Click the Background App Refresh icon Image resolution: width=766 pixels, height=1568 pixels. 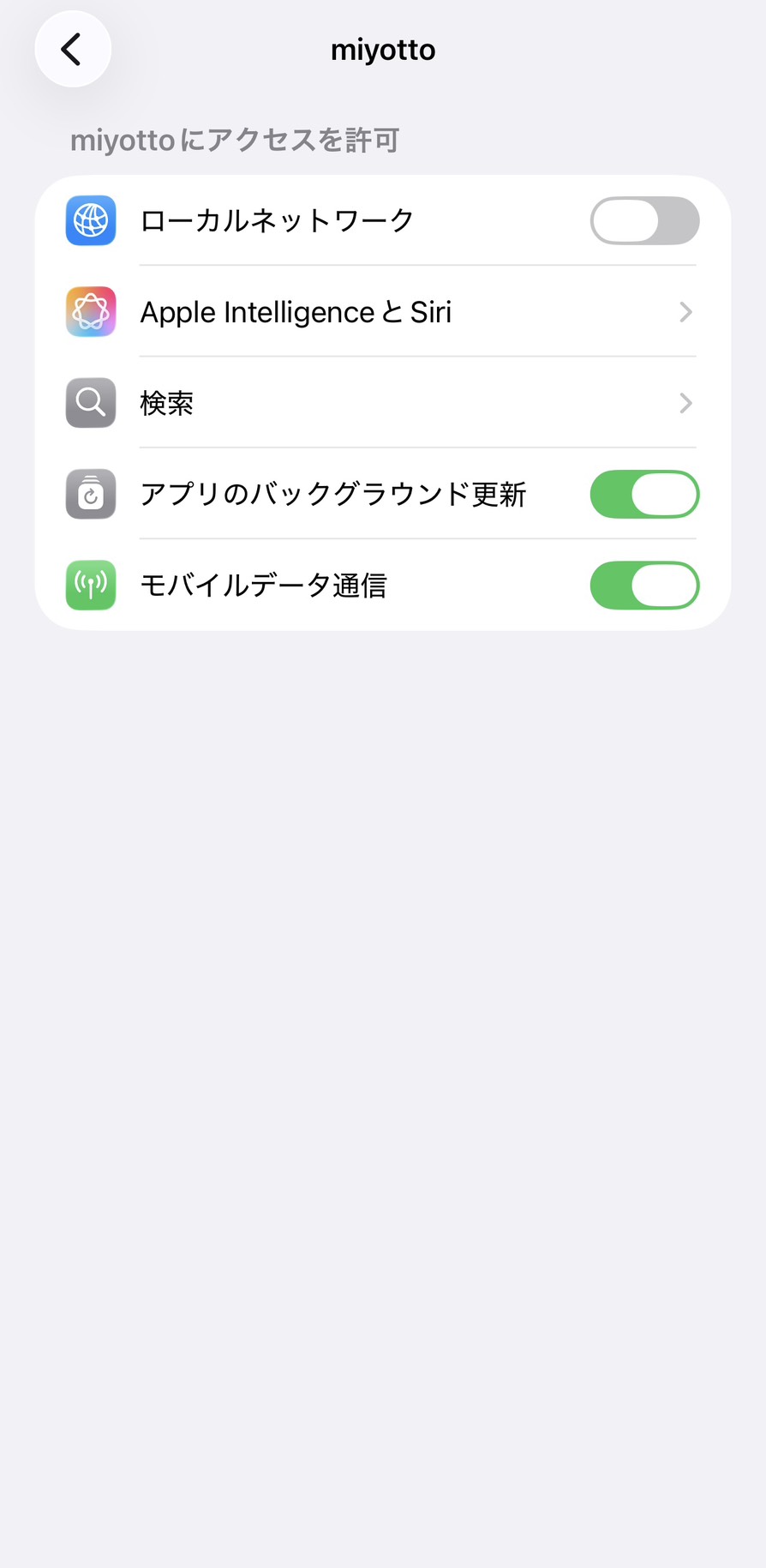[x=90, y=494]
